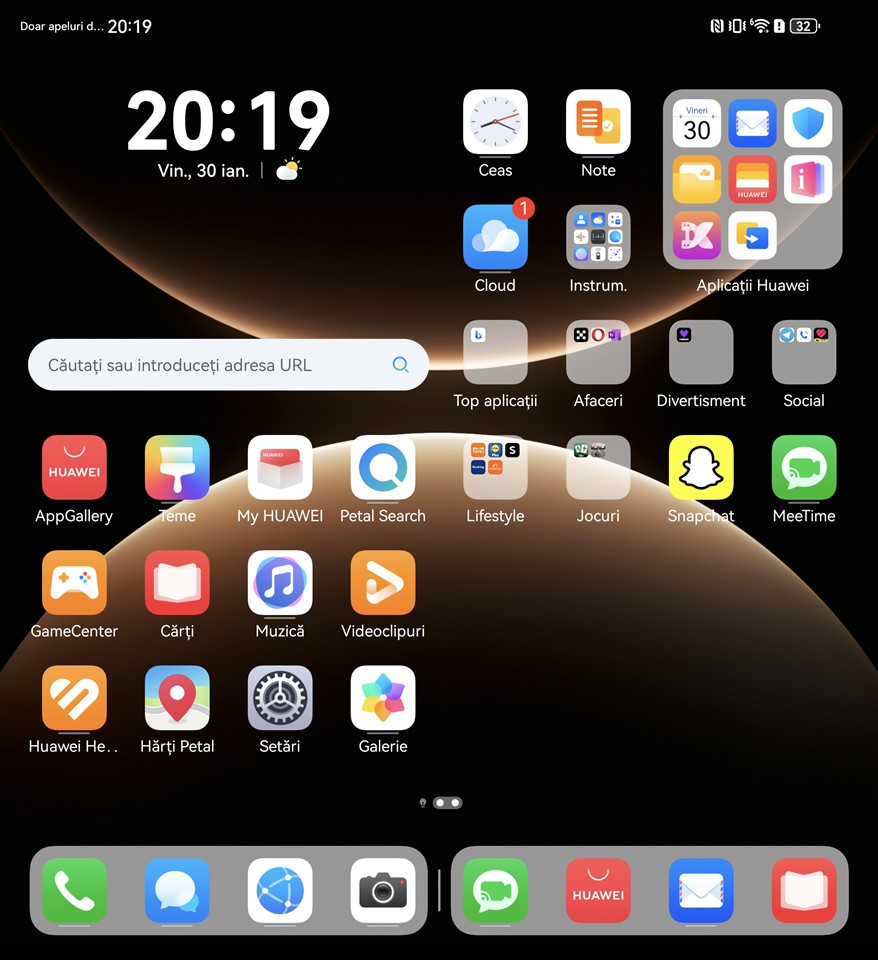This screenshot has width=878, height=960.
Task: Open the Galerie app
Action: tap(383, 698)
